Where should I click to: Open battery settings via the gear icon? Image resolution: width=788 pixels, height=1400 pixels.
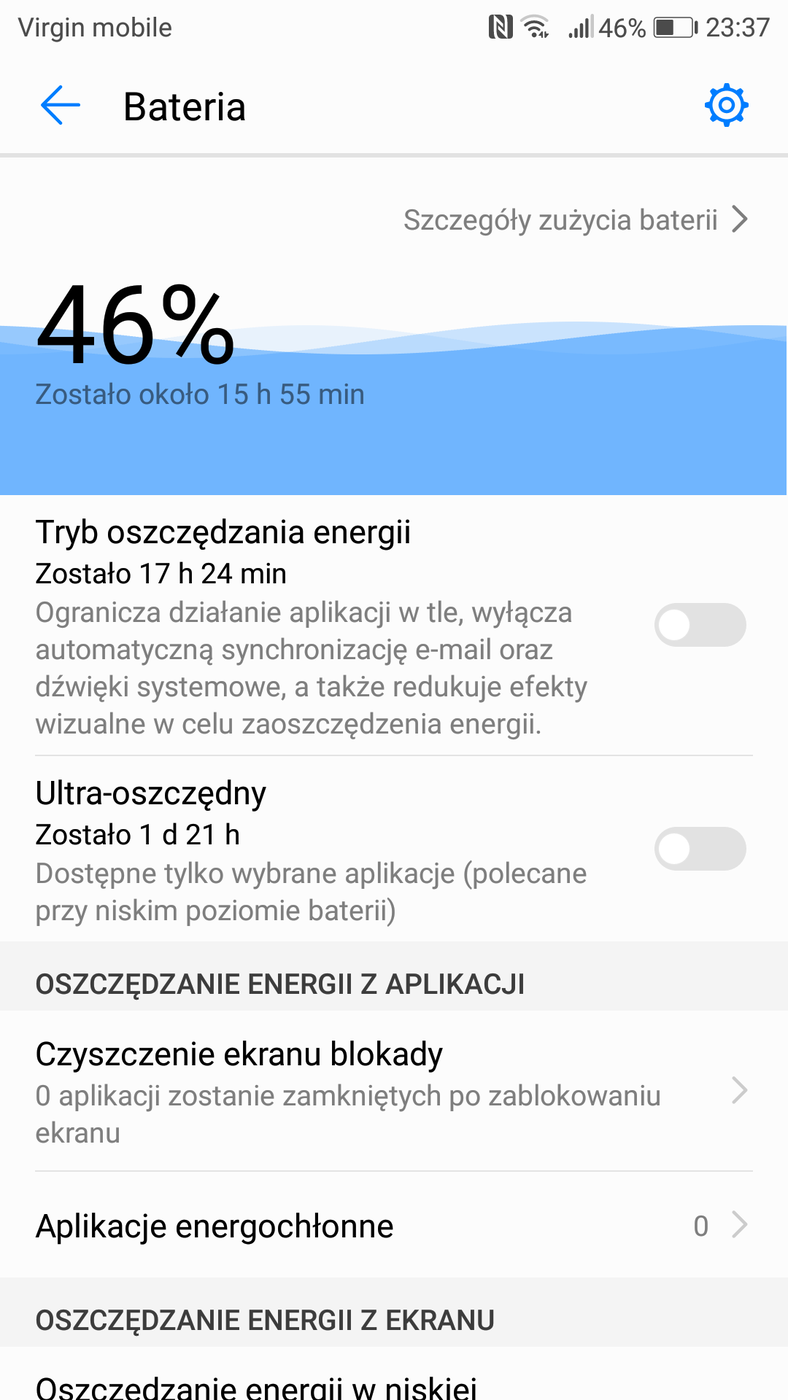pyautogui.click(x=727, y=104)
